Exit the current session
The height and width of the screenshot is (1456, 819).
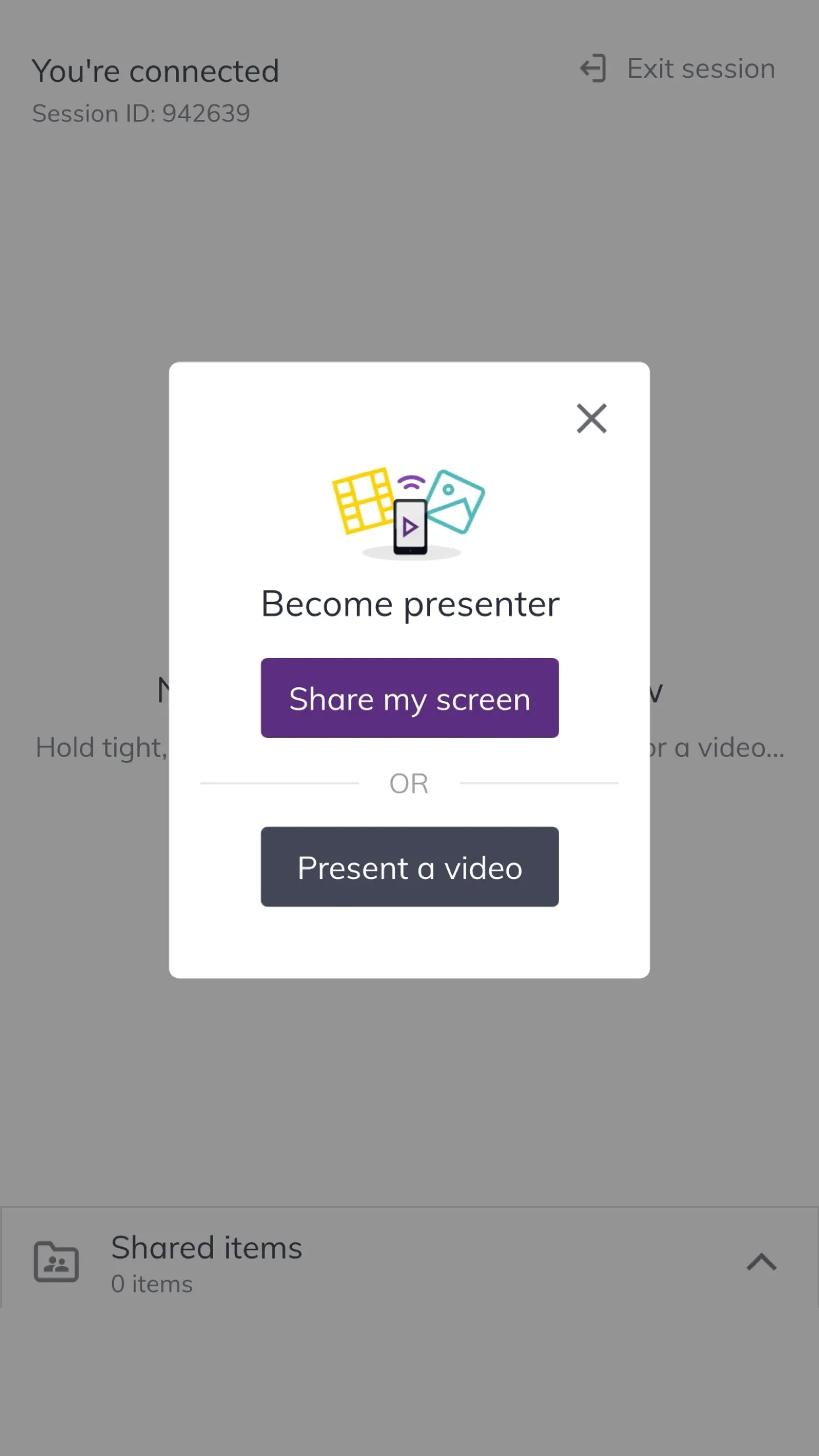[x=678, y=69]
